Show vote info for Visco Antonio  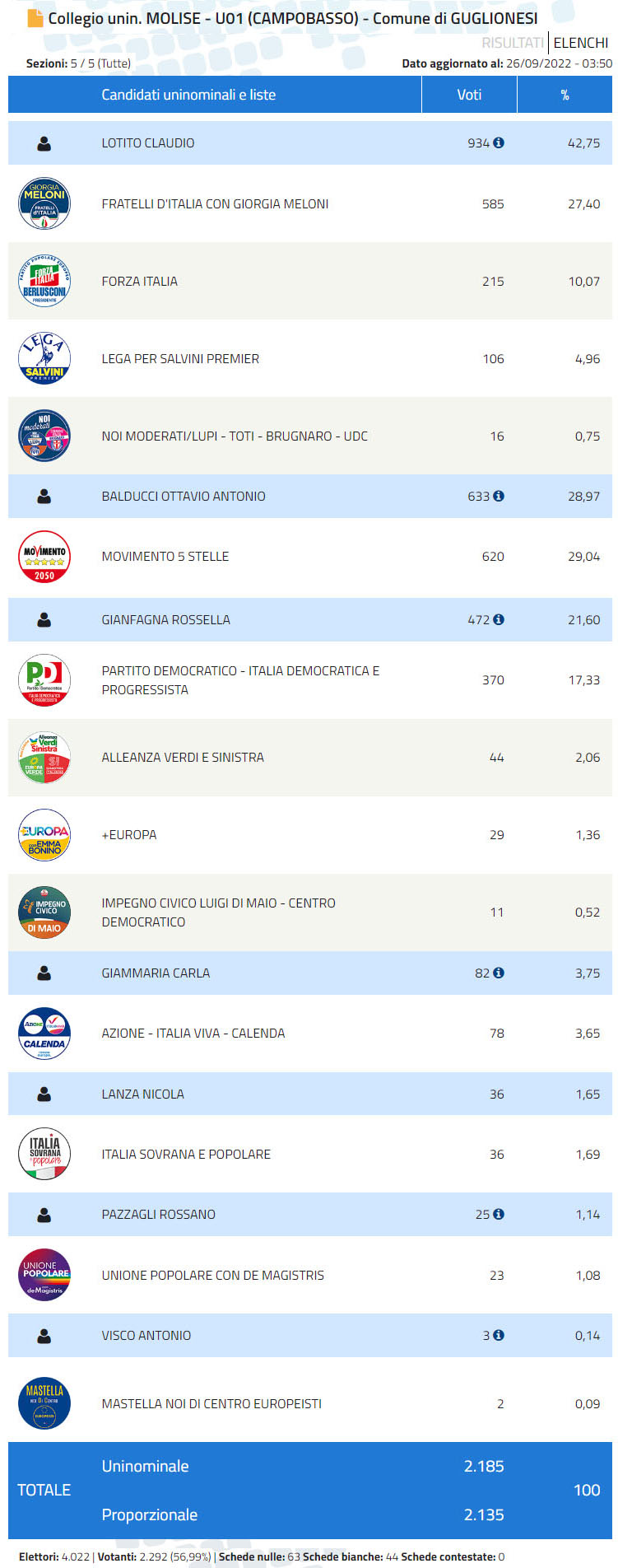[499, 1335]
